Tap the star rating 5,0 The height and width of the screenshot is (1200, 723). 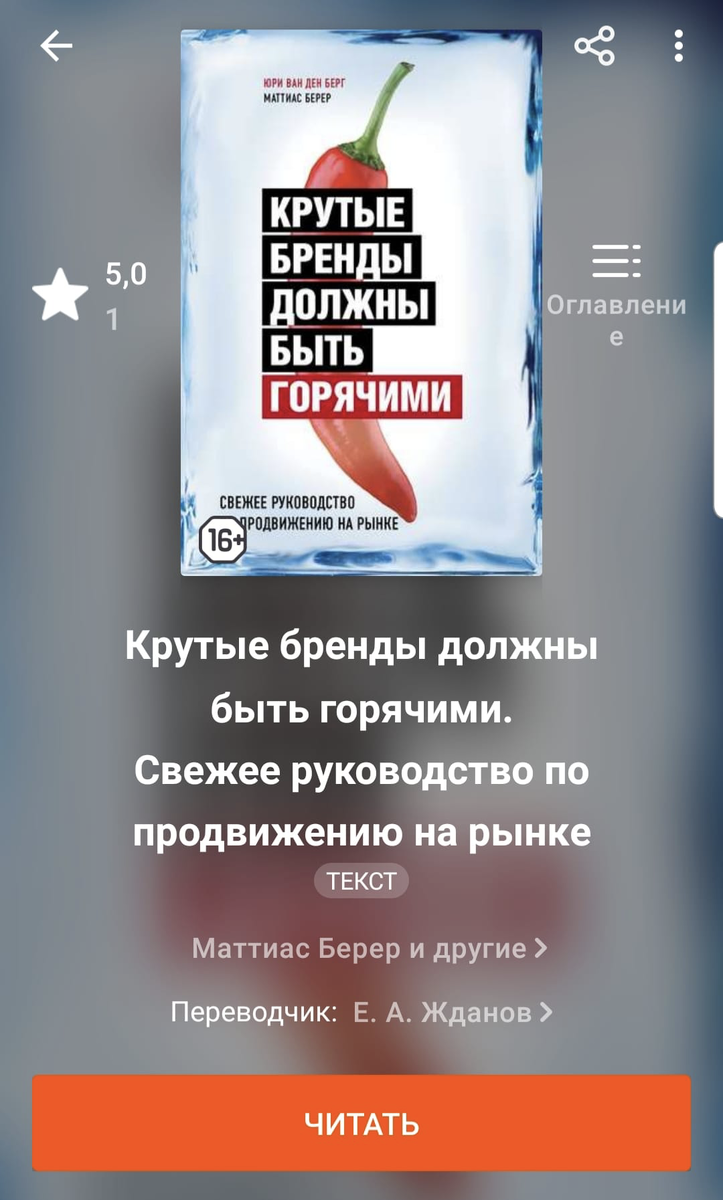[x=90, y=296]
